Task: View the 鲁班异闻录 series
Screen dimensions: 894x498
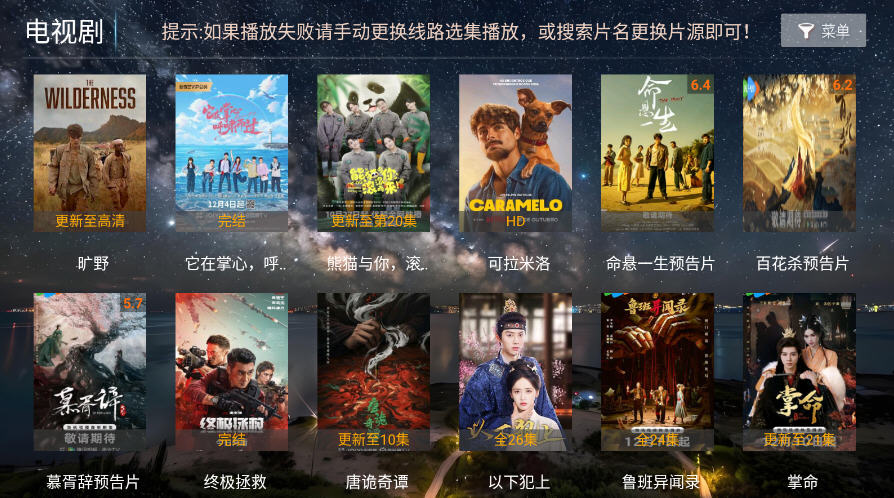Action: click(658, 371)
